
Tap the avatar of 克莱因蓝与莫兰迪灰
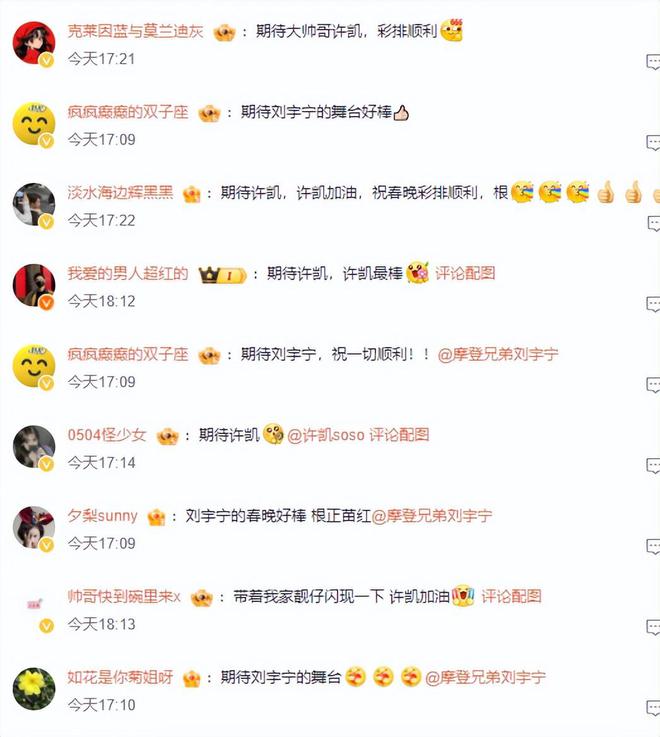click(33, 43)
